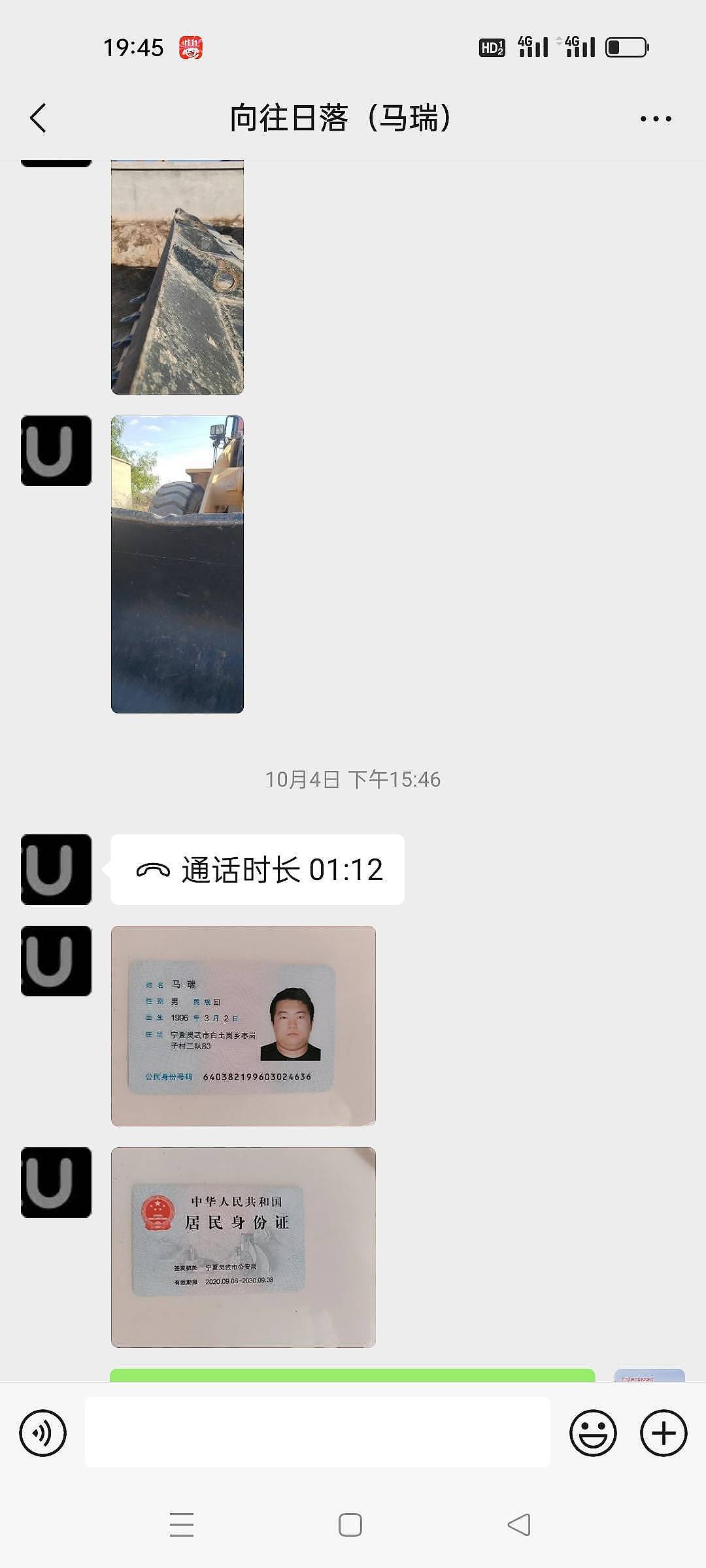Open the plus attachments menu
This screenshot has width=706, height=1568.
[x=663, y=1433]
